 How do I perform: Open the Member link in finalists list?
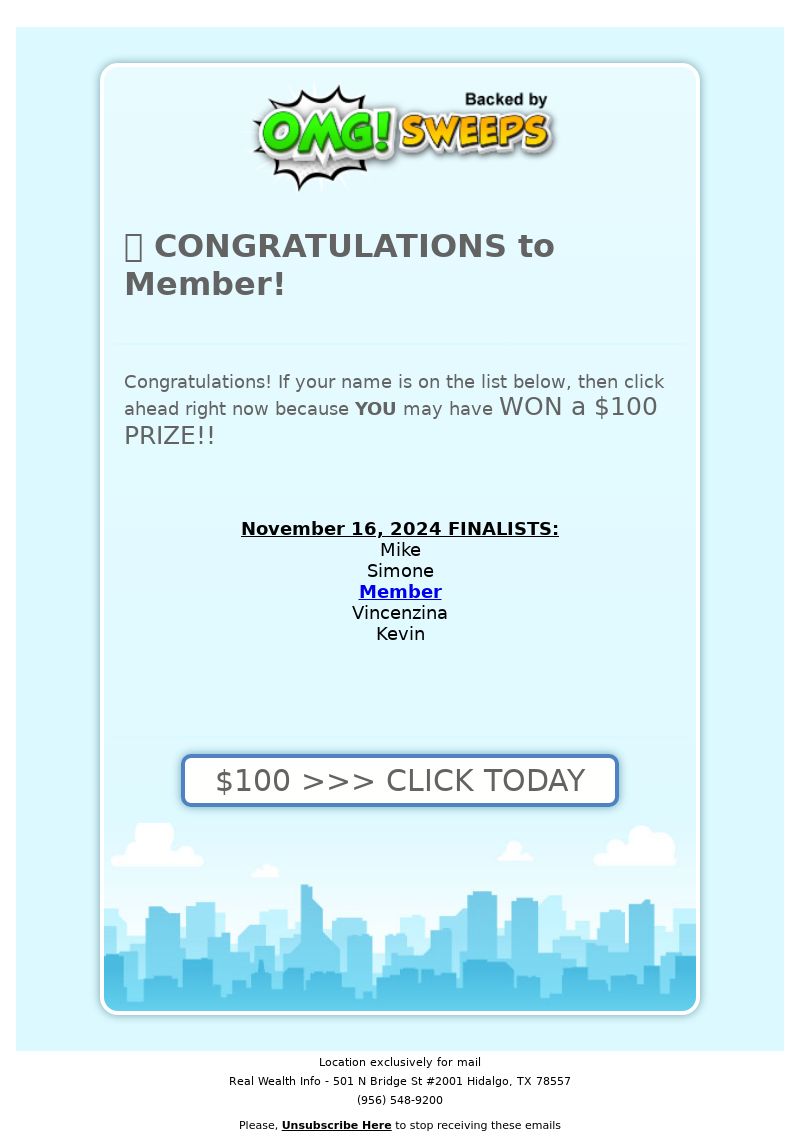tap(400, 592)
